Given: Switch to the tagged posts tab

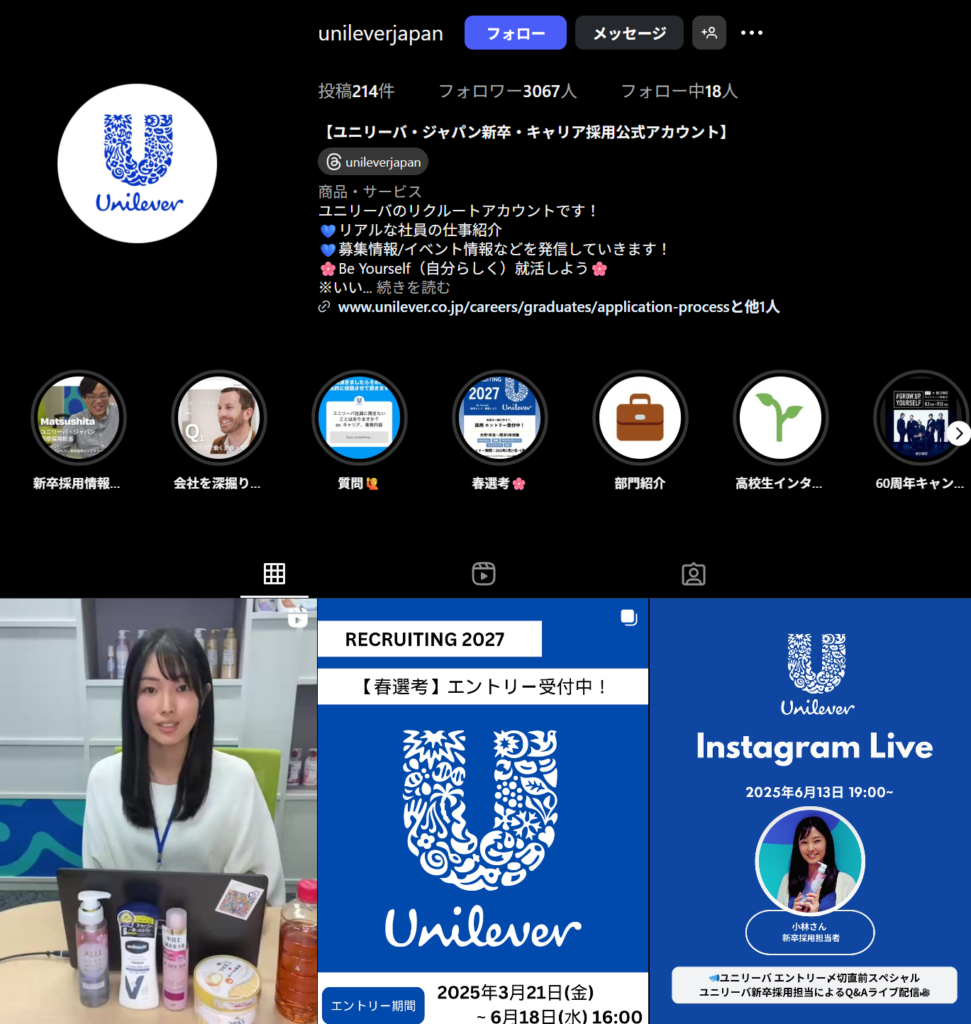Looking at the screenshot, I should [693, 573].
